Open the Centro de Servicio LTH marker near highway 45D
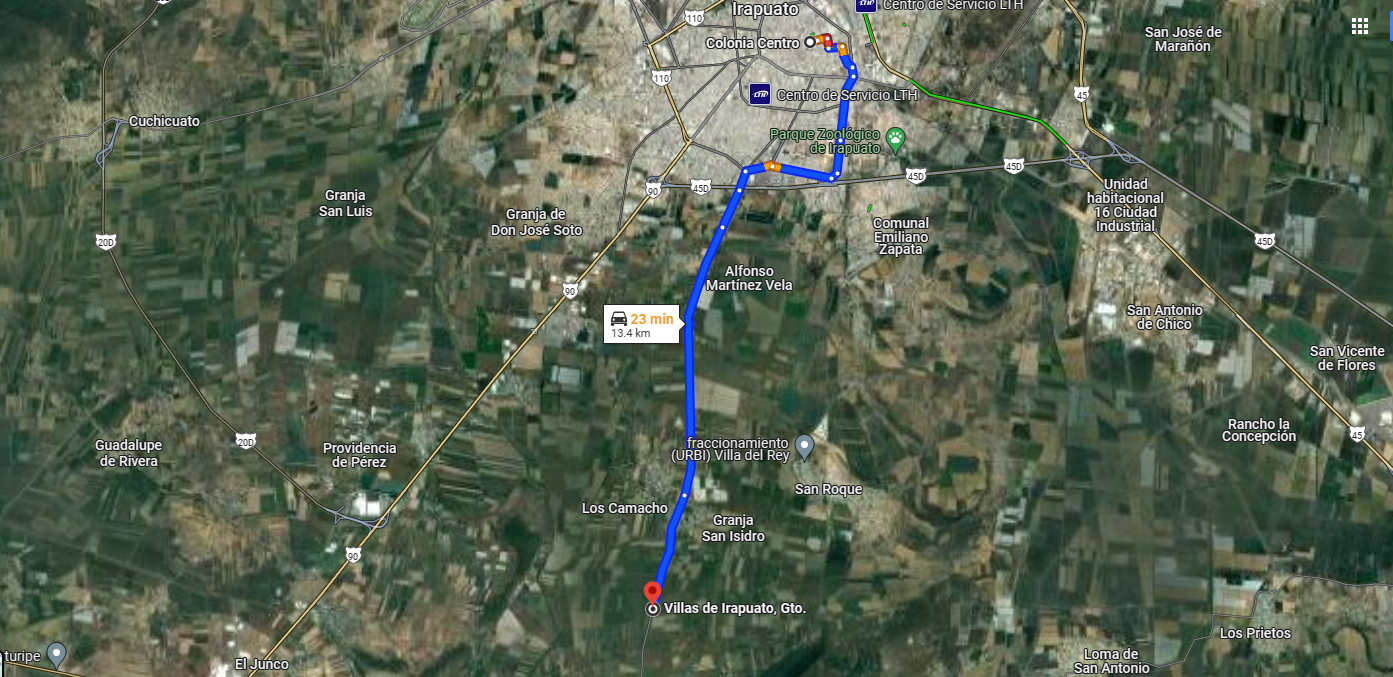This screenshot has width=1393, height=677. (x=760, y=95)
